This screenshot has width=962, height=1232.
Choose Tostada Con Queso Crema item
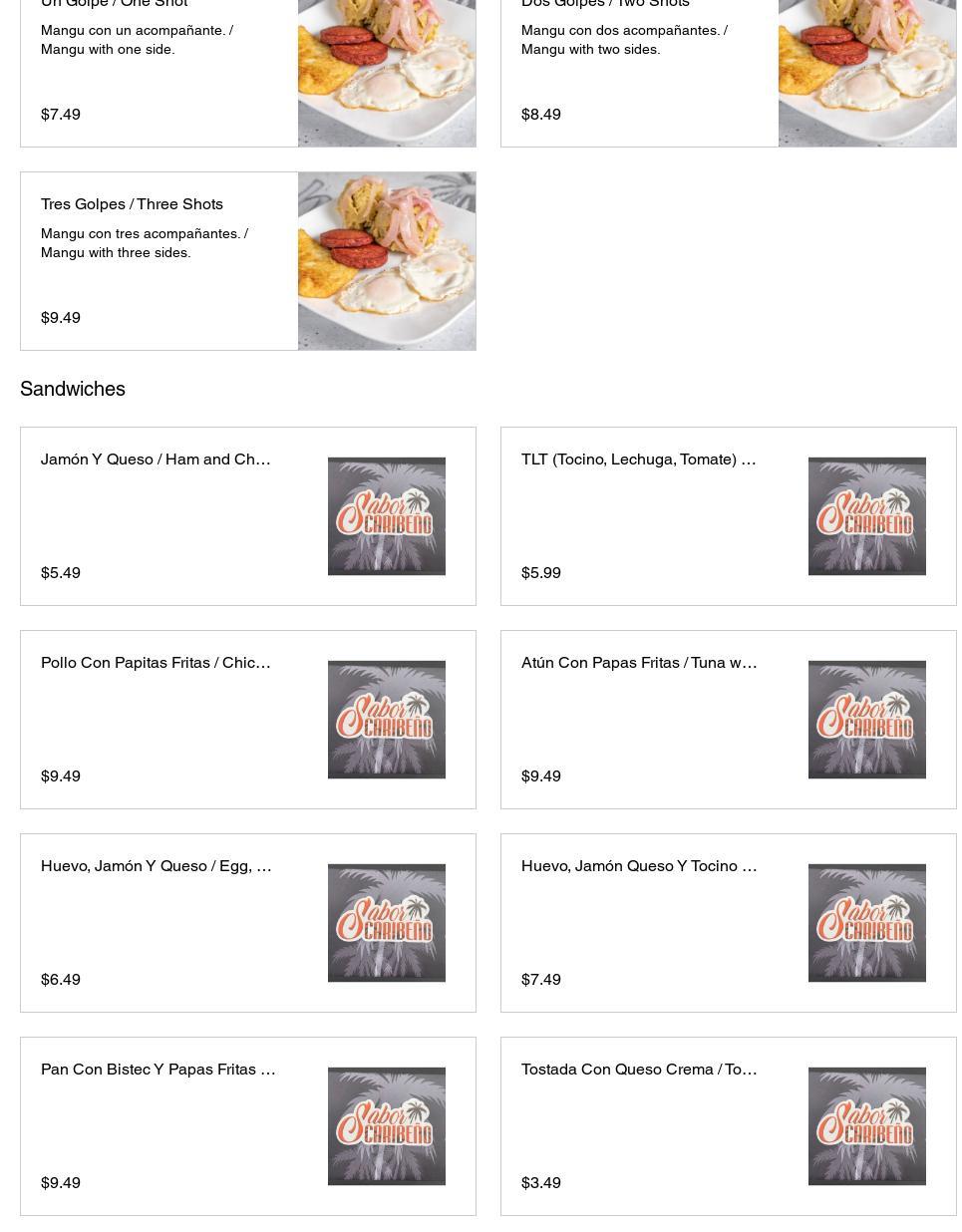coord(728,1125)
